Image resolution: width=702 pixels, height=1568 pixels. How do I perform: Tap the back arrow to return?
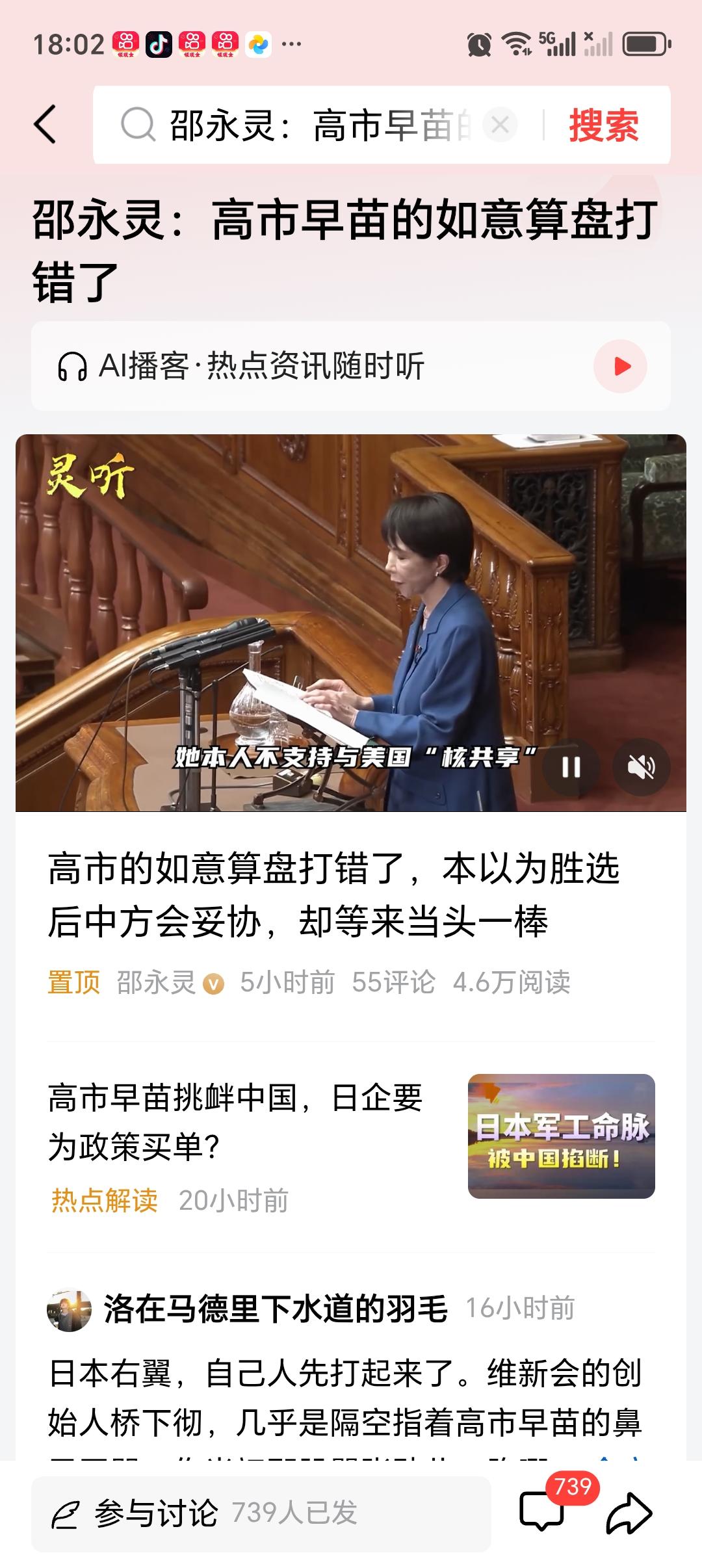point(45,125)
